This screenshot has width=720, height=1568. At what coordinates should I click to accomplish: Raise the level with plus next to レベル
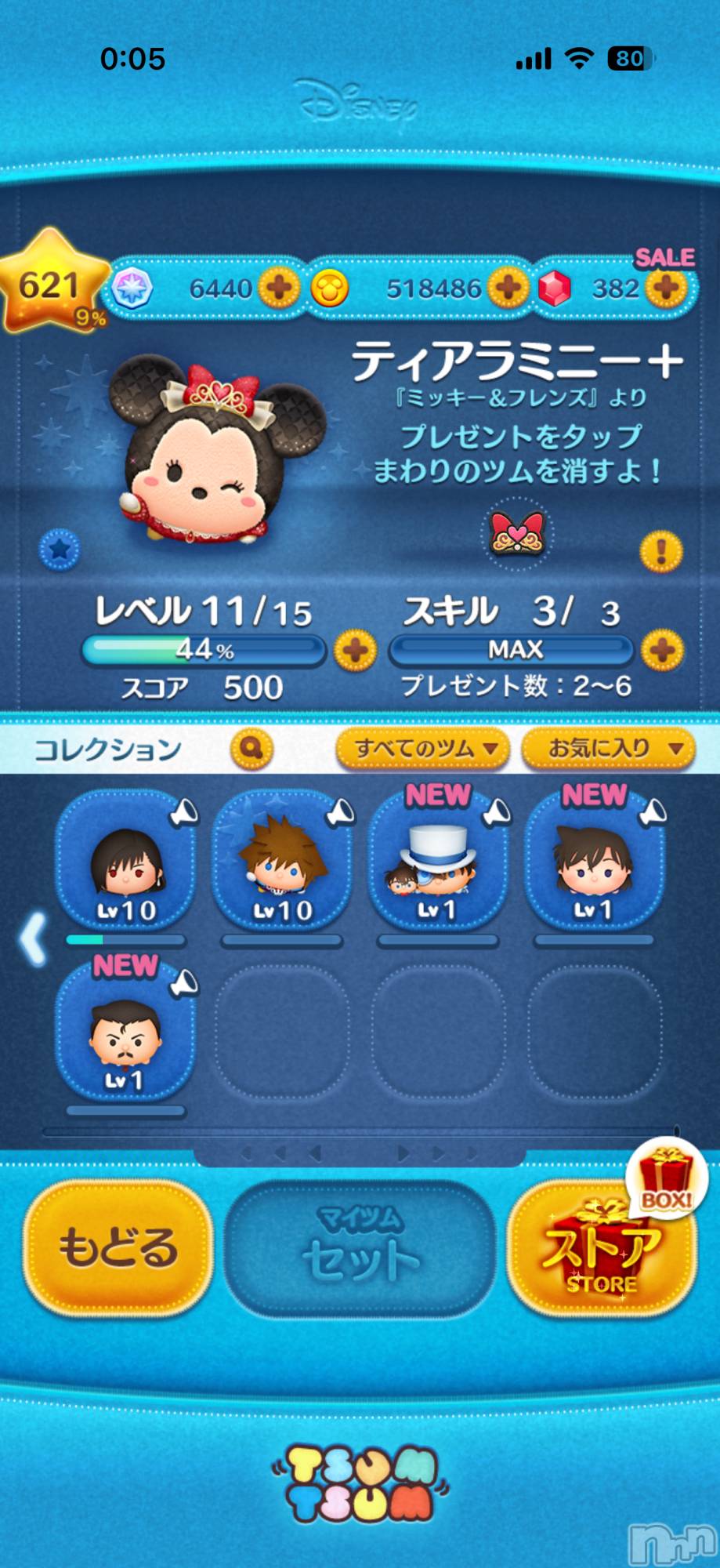coord(355,650)
